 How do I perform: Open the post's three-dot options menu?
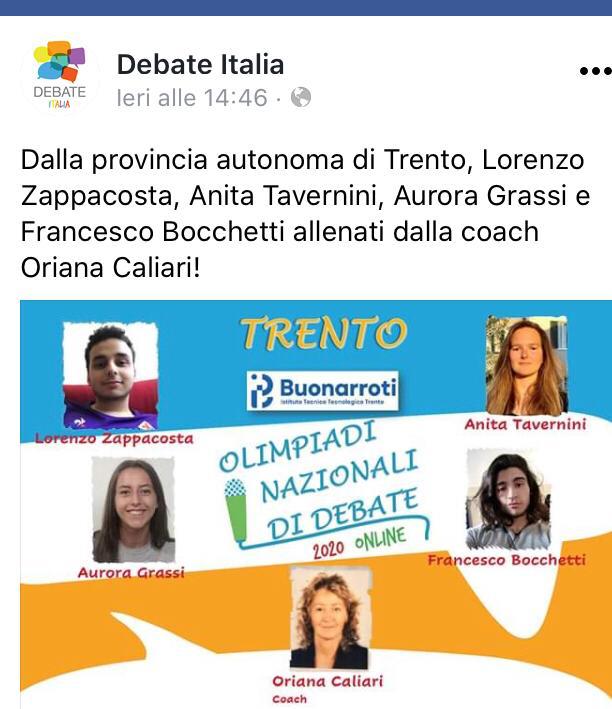pos(594,71)
